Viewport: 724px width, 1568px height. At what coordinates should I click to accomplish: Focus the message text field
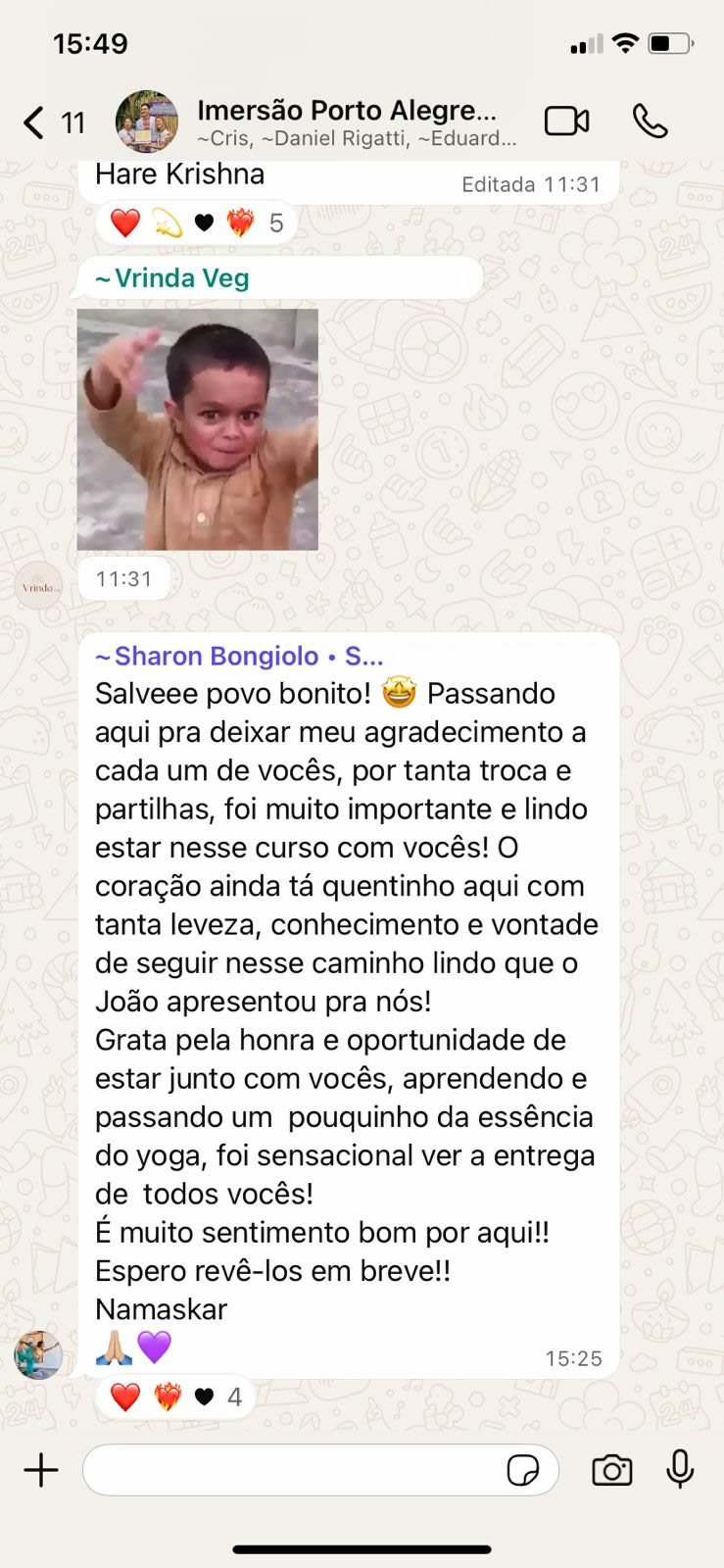294,1470
